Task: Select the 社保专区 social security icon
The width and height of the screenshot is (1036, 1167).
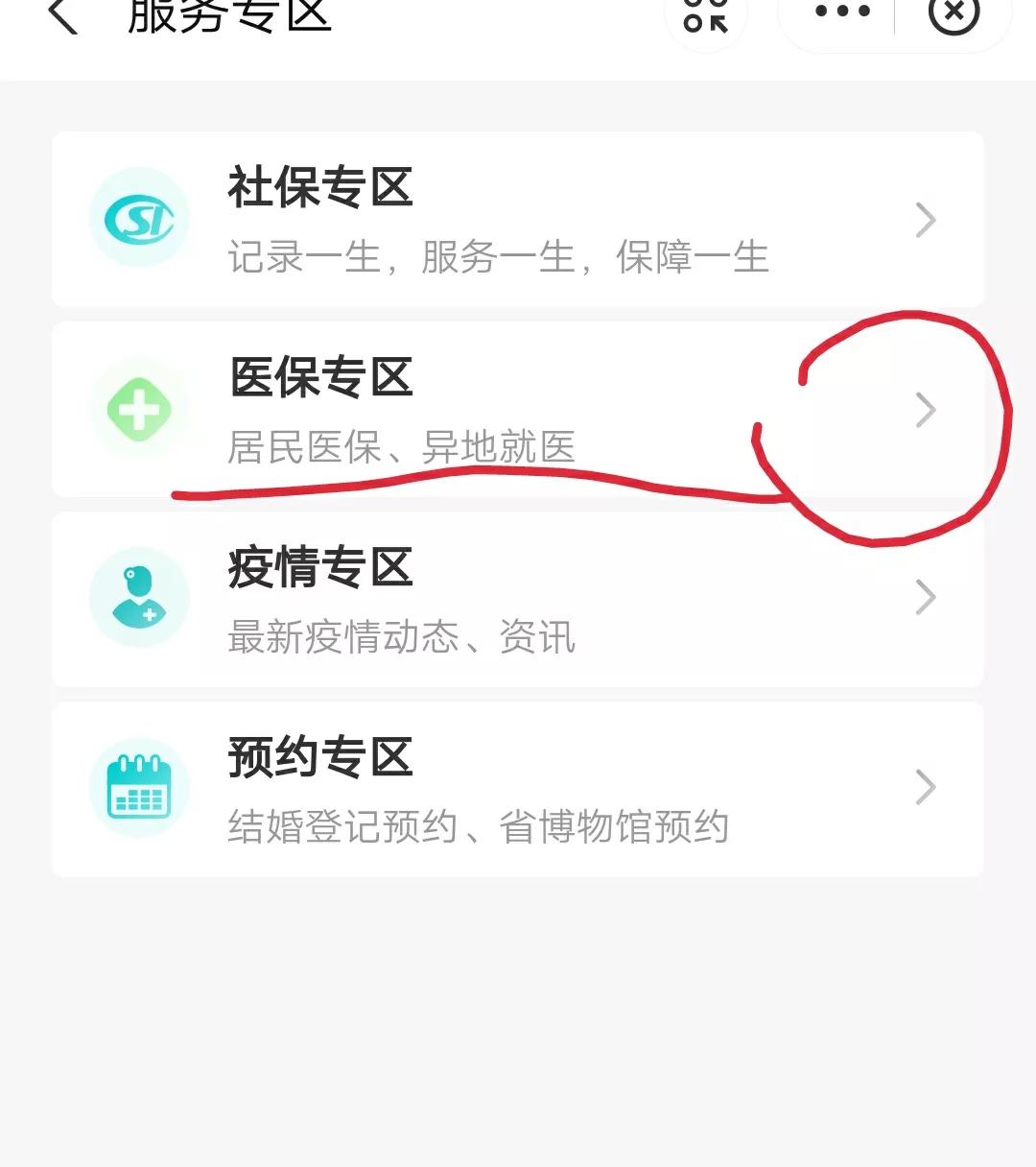Action: coord(140,218)
